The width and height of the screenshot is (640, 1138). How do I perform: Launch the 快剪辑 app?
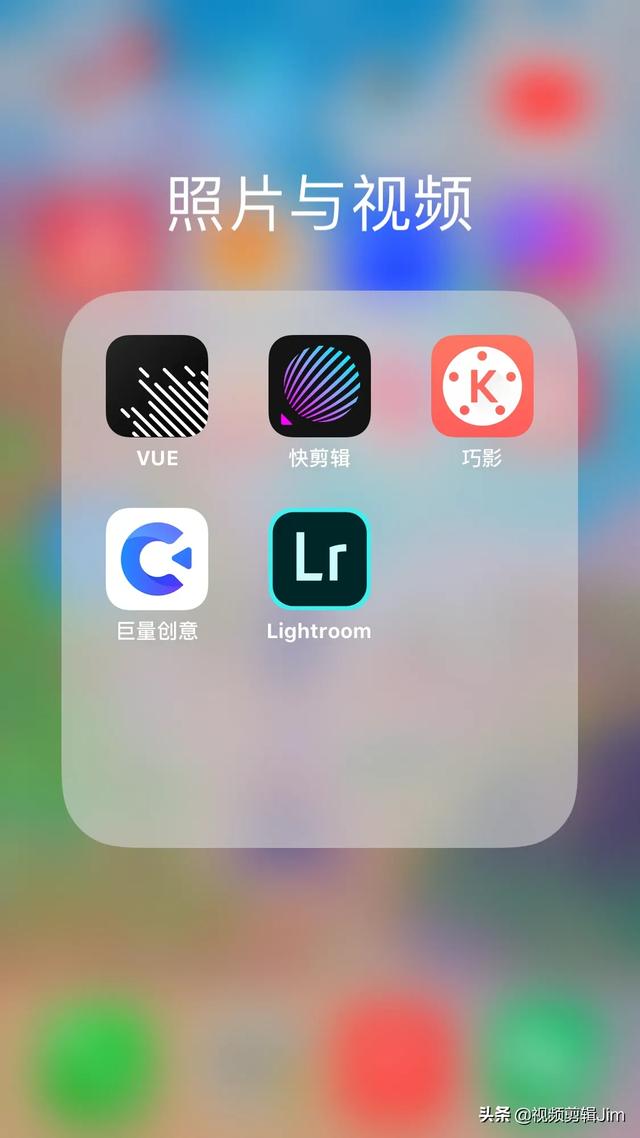pos(319,386)
